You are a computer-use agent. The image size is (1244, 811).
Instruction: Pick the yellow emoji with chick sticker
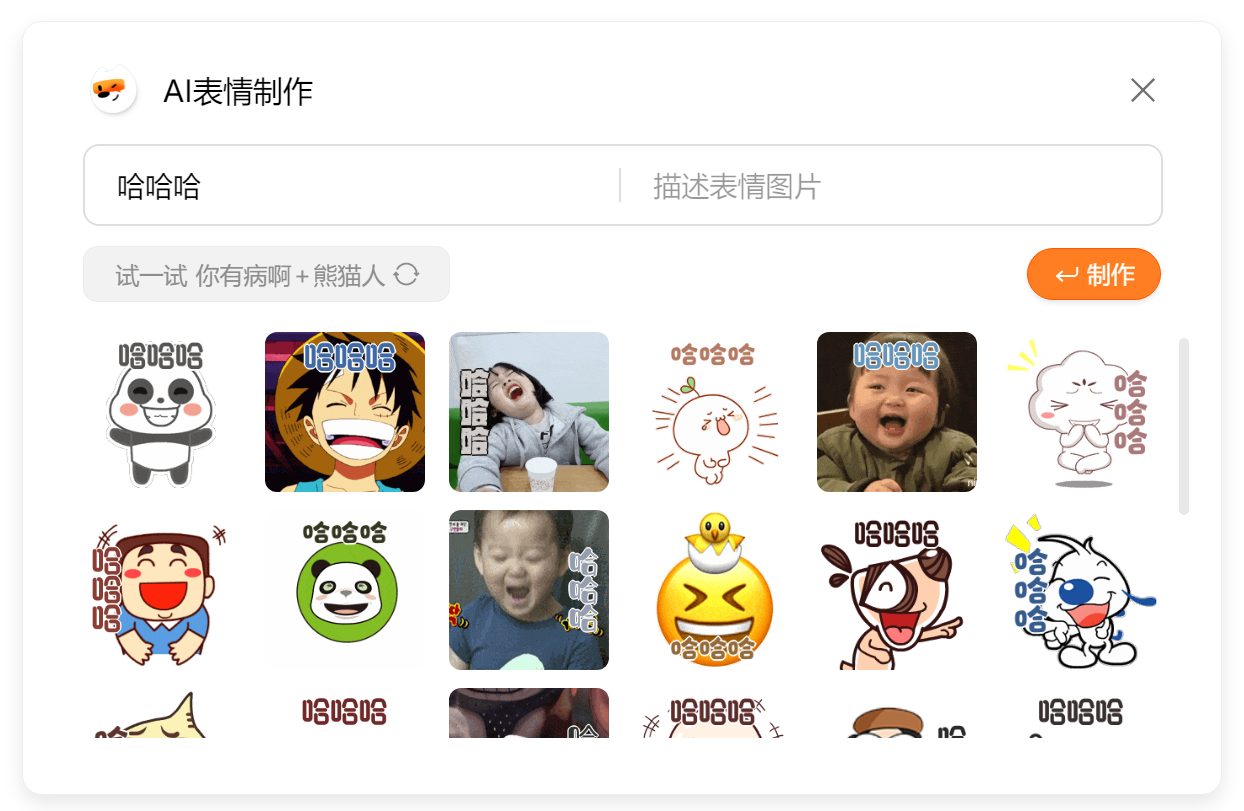(x=713, y=590)
